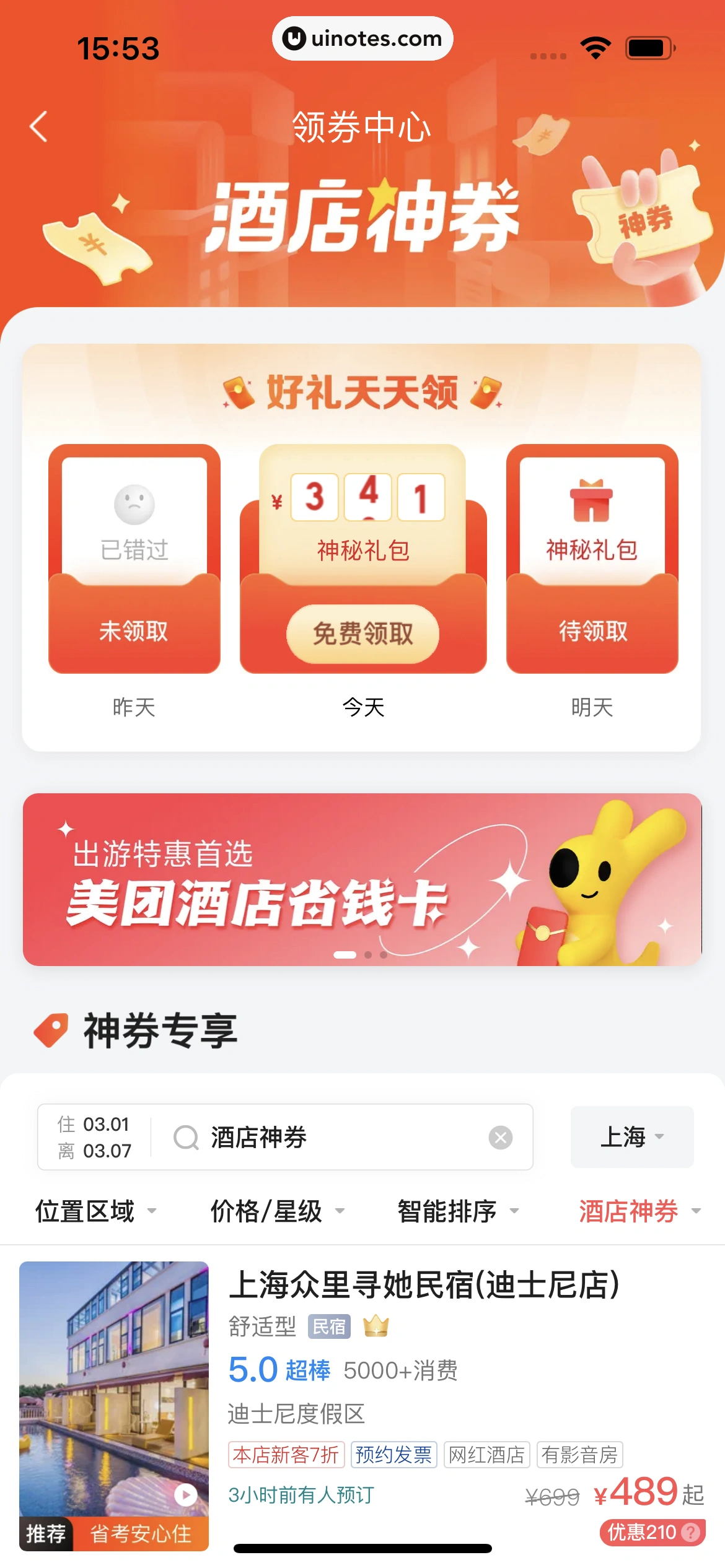The height and width of the screenshot is (1568, 725).
Task: Clear the 酒店神券 search text
Action: click(500, 1137)
